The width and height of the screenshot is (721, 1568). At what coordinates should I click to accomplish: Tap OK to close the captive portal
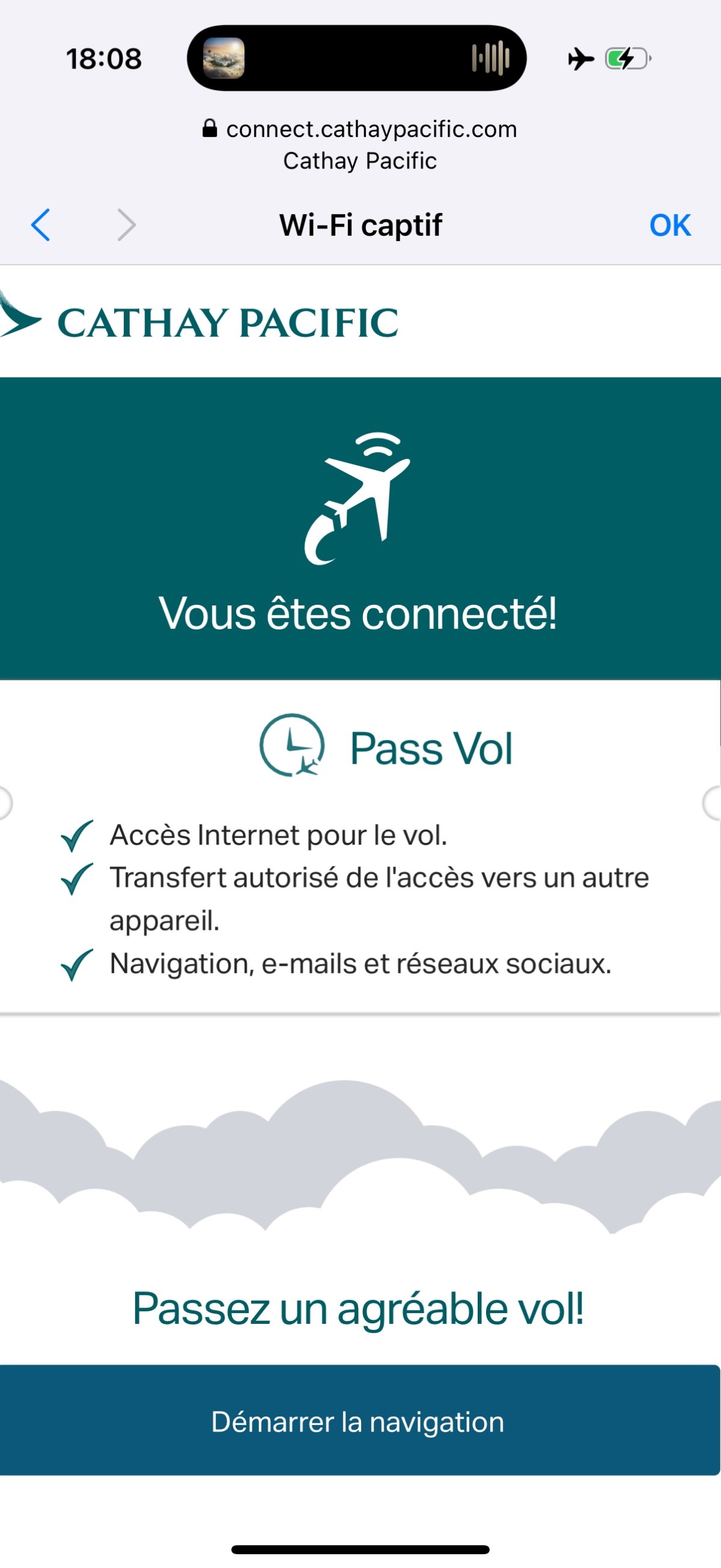(x=669, y=225)
